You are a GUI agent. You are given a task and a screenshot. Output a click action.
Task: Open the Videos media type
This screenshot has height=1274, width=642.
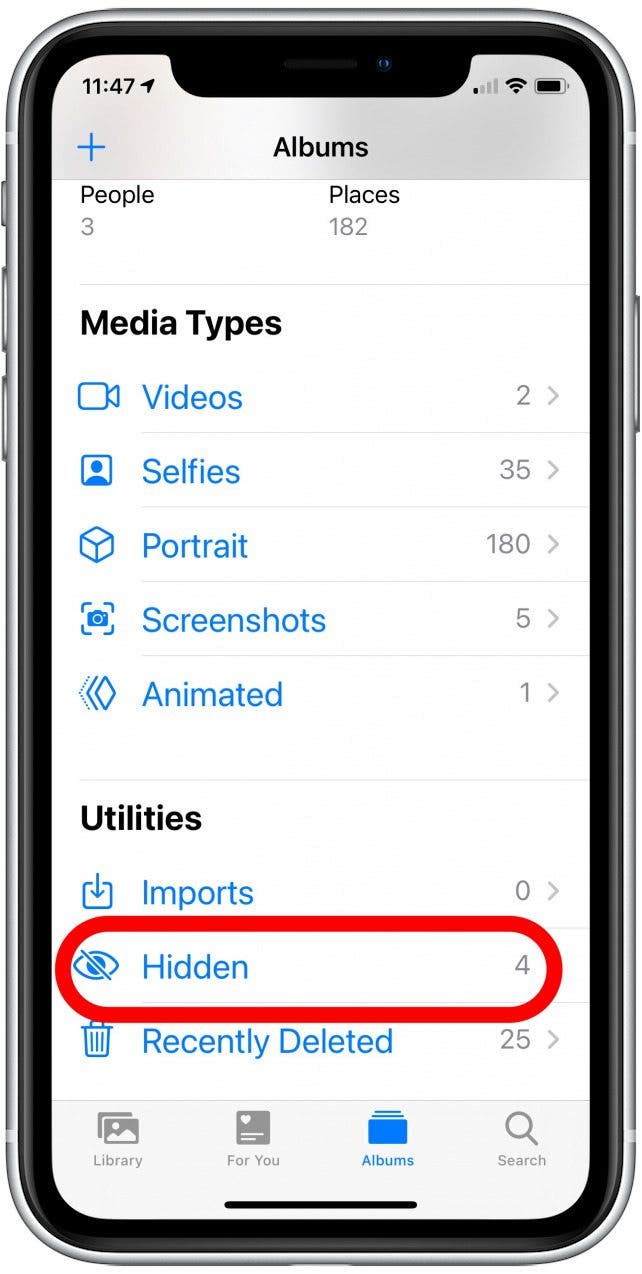coord(192,397)
